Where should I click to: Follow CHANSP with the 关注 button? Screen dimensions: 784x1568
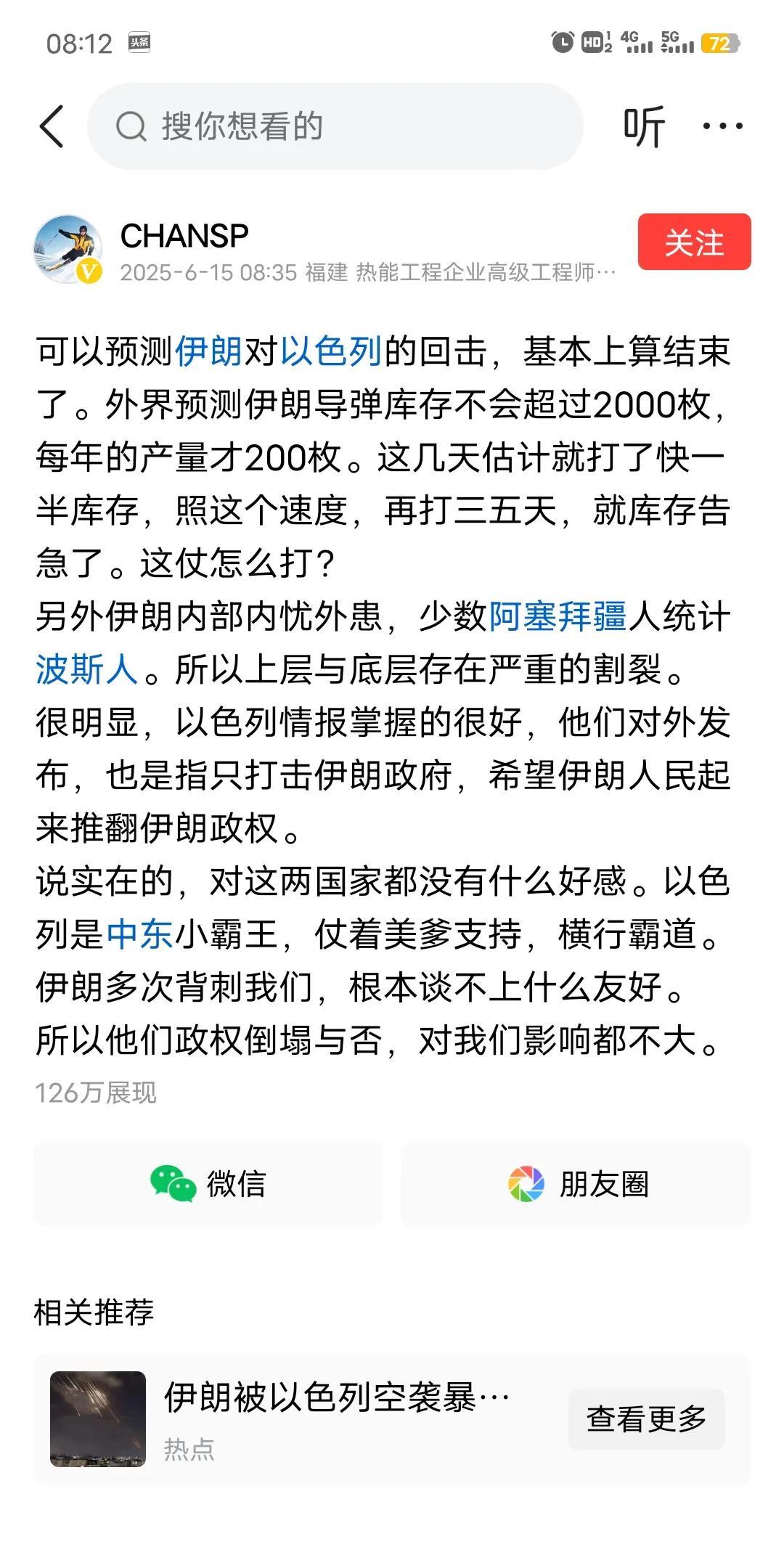coord(694,242)
